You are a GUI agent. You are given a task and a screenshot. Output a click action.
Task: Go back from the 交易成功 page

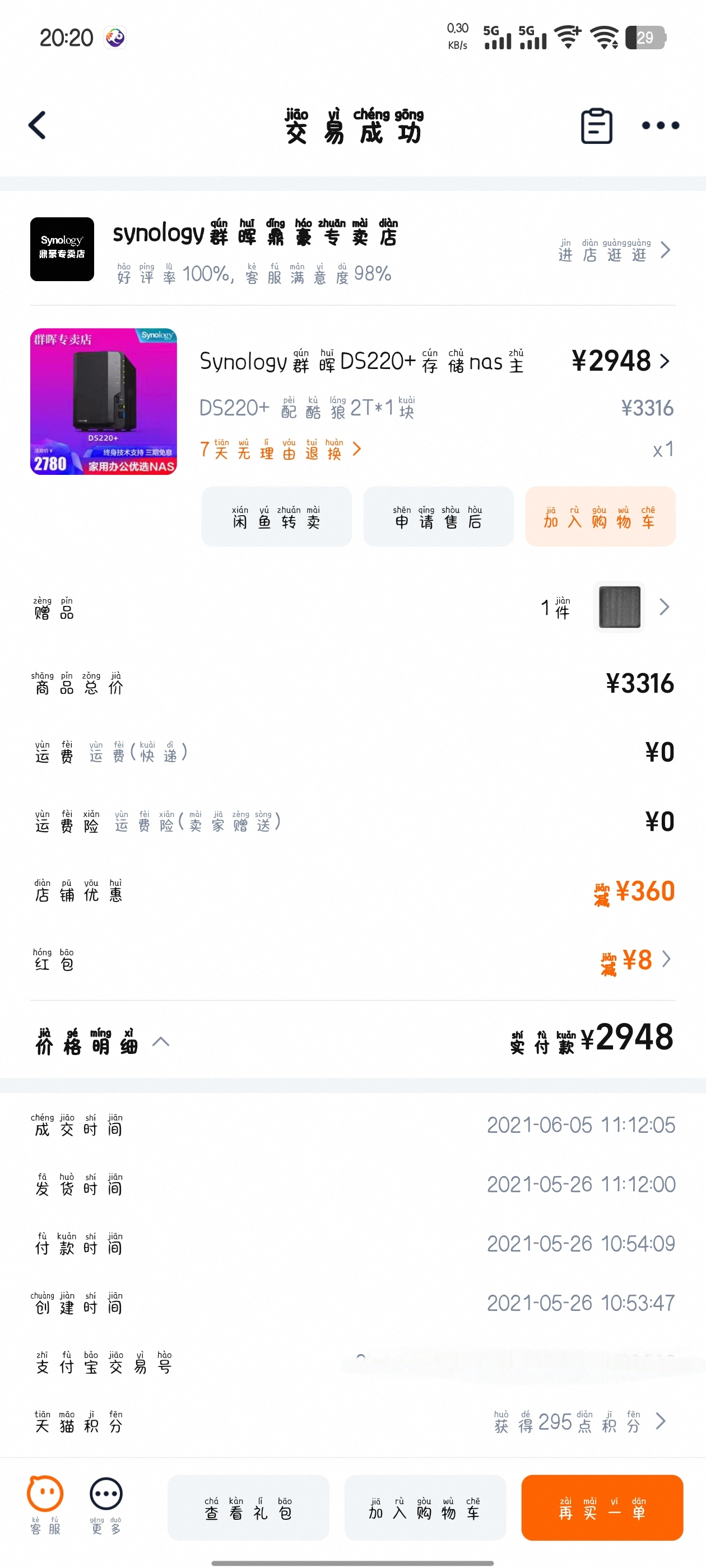coord(38,125)
